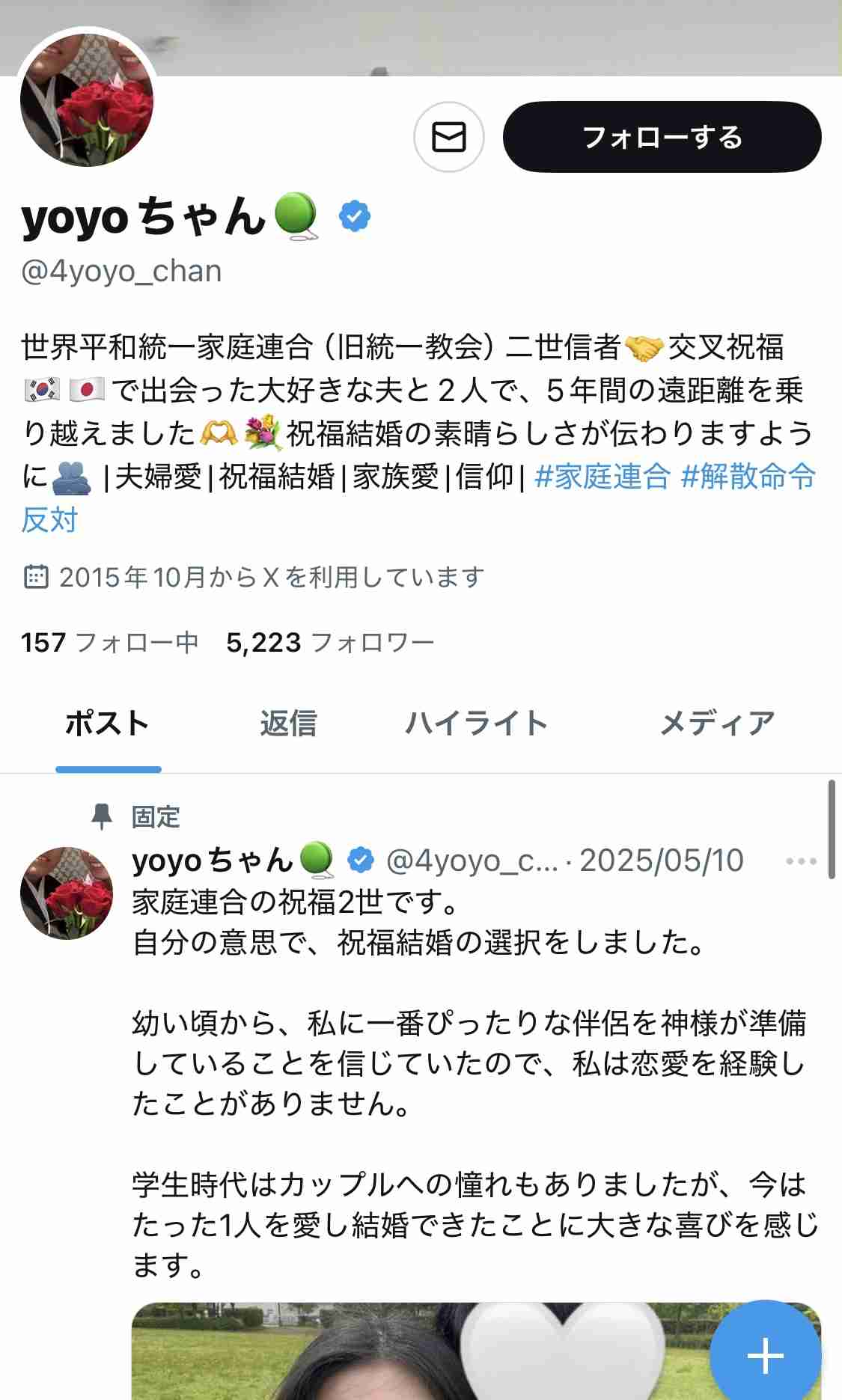The image size is (842, 1400).
Task: Open the 157 フォロー中 list
Action: tap(107, 641)
